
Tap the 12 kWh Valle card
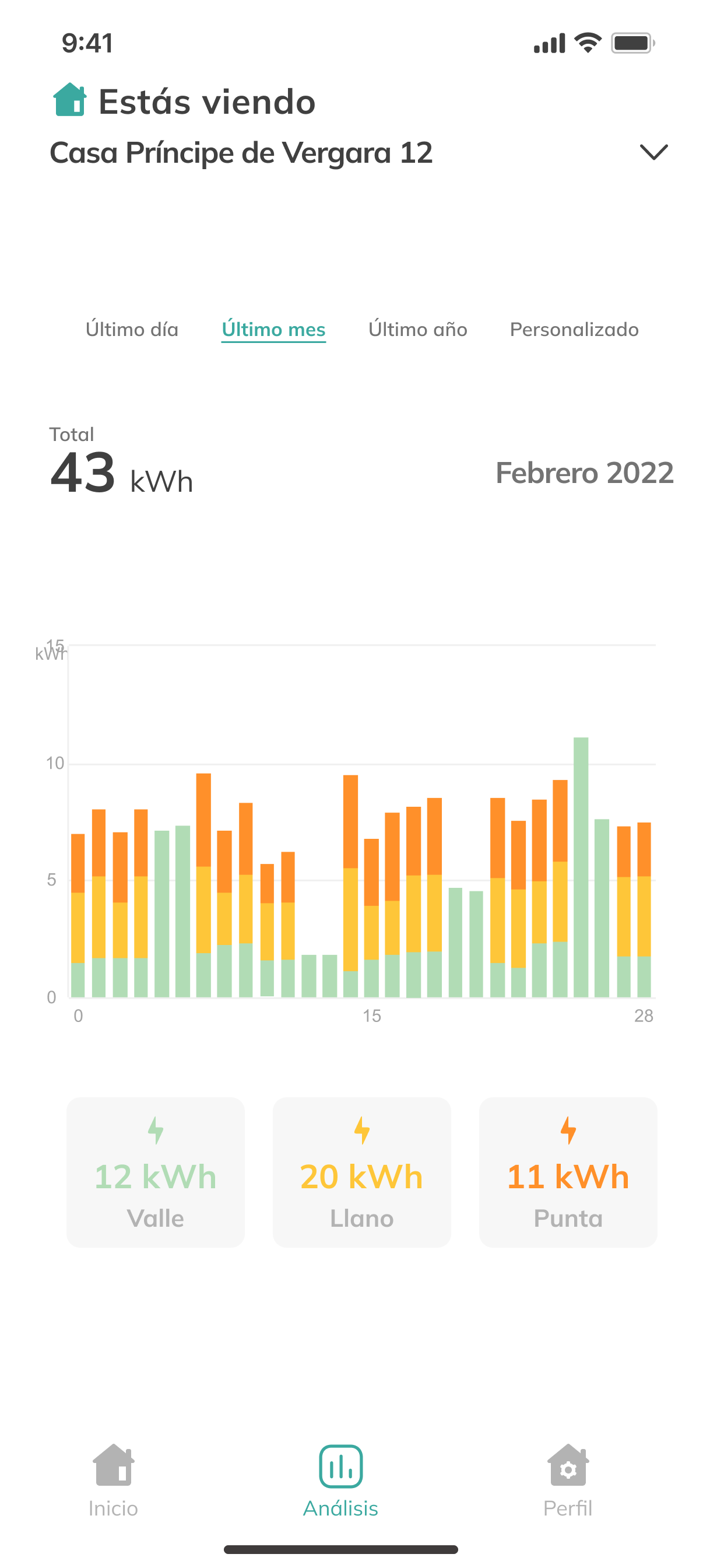(155, 1172)
